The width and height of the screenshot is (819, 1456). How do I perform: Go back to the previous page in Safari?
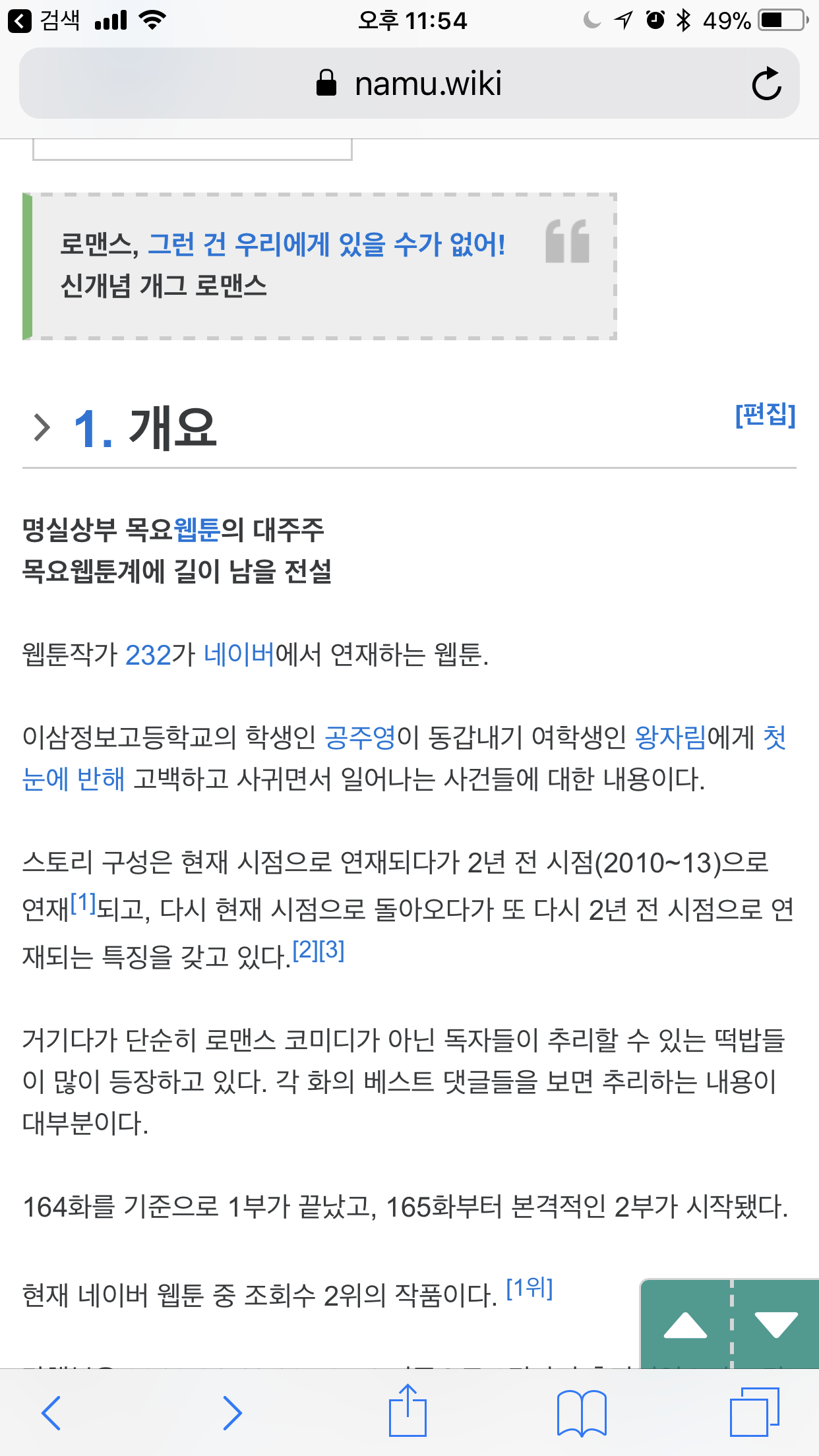click(x=51, y=1413)
